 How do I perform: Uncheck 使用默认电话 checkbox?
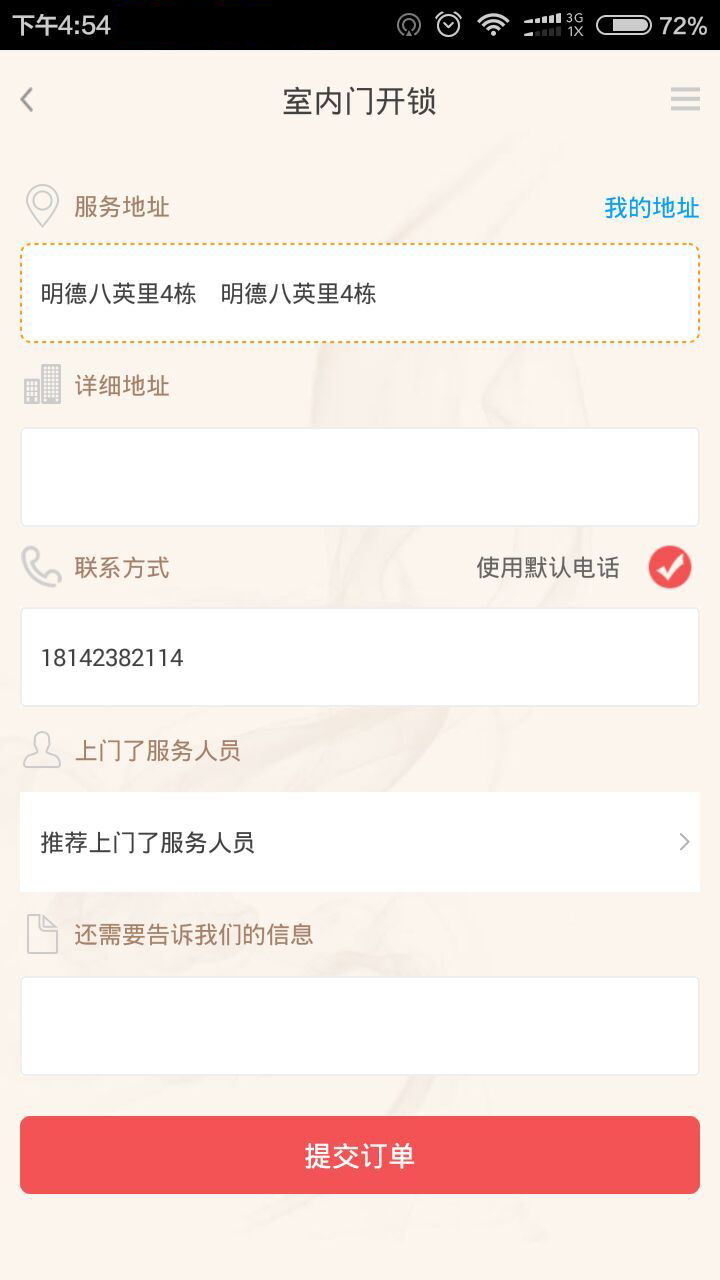pos(669,568)
